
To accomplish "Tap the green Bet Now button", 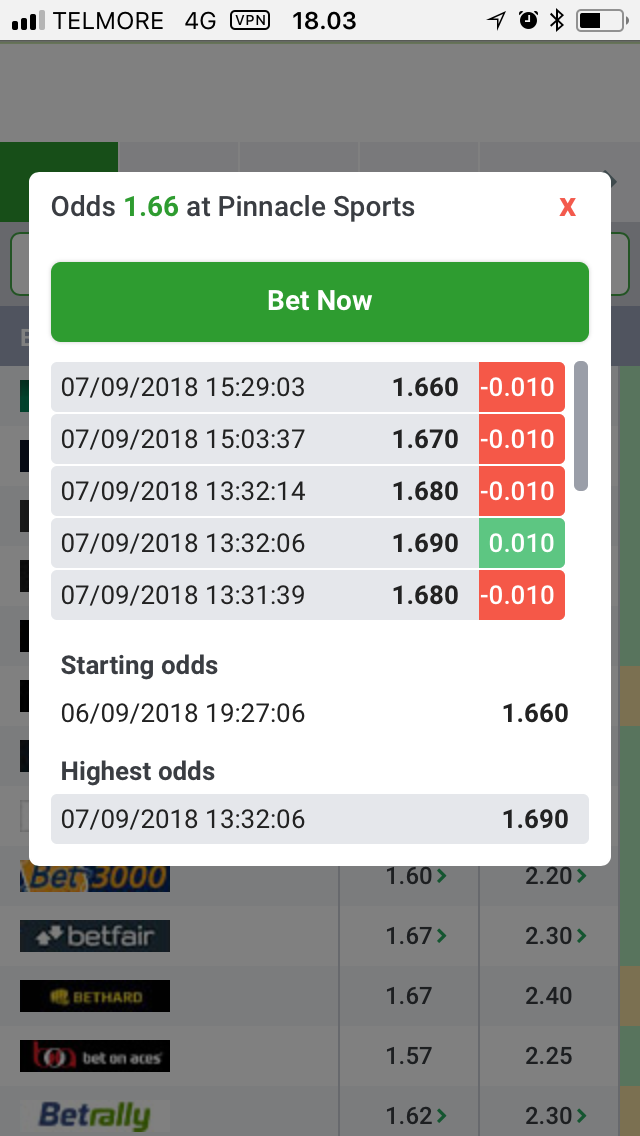I will pos(320,301).
